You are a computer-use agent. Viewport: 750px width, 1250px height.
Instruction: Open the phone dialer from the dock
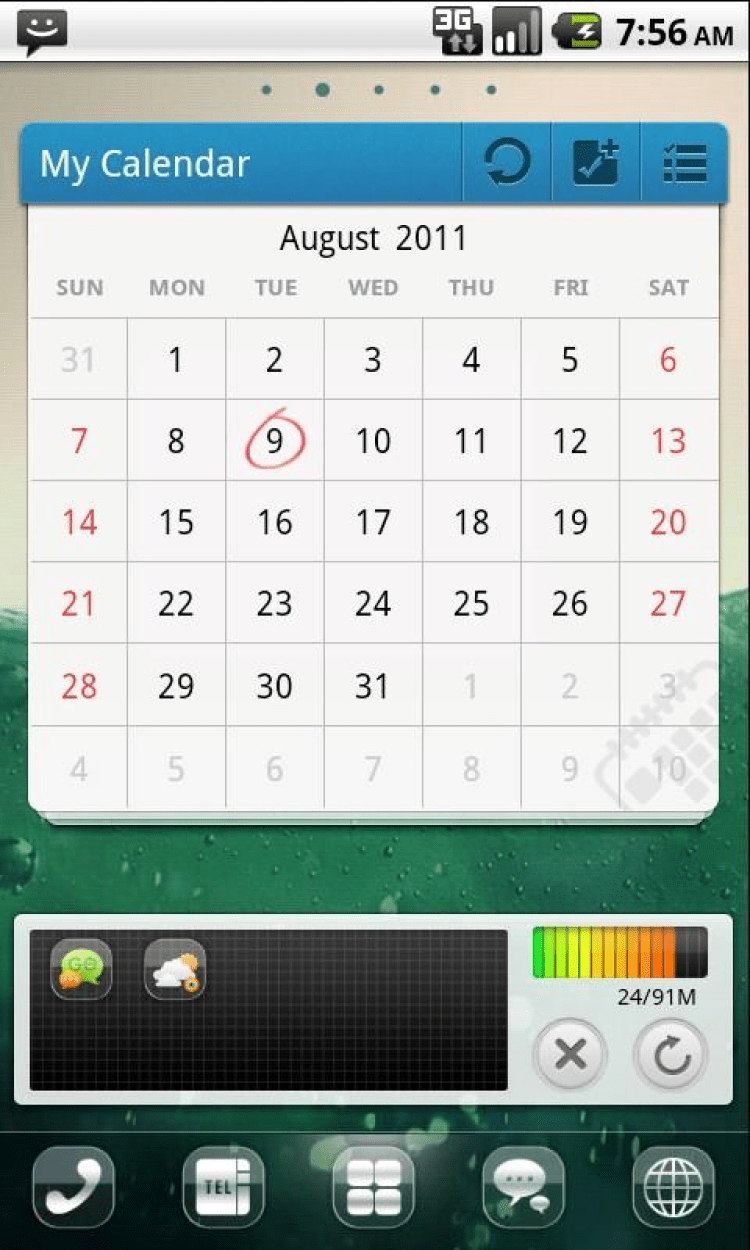point(74,1187)
